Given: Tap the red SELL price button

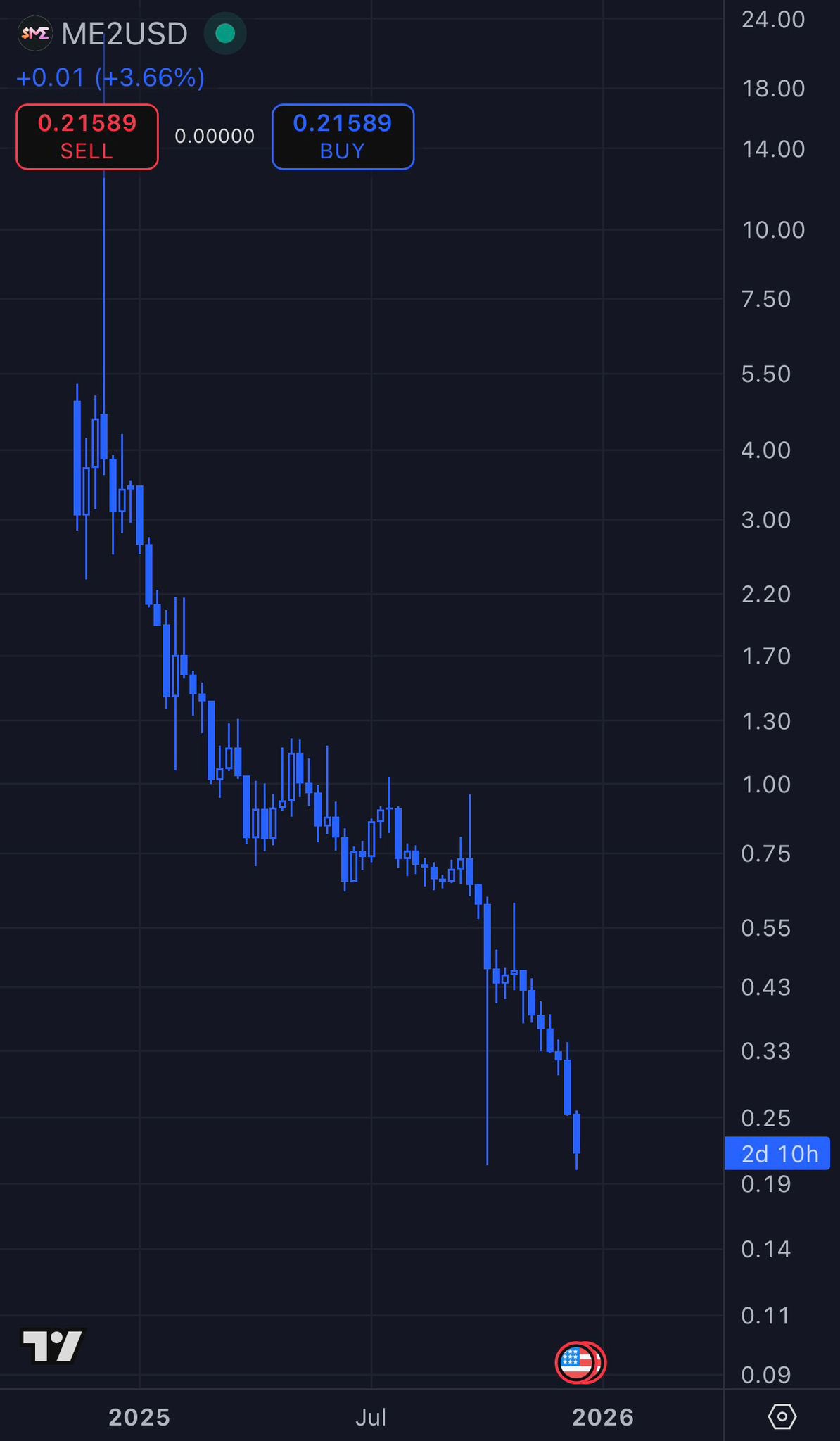Looking at the screenshot, I should [87, 137].
